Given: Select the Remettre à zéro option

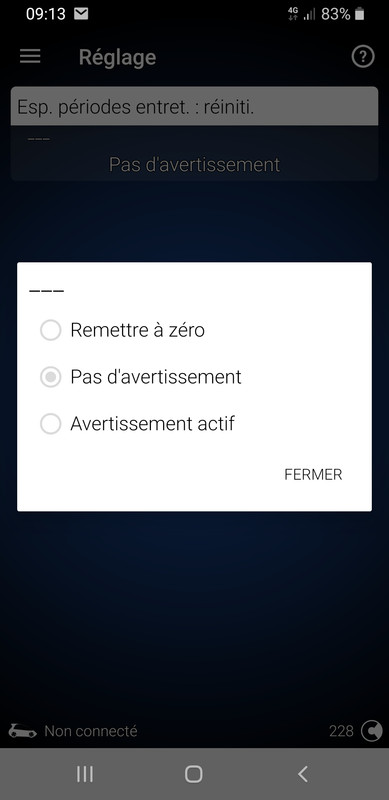Looking at the screenshot, I should (123, 330).
